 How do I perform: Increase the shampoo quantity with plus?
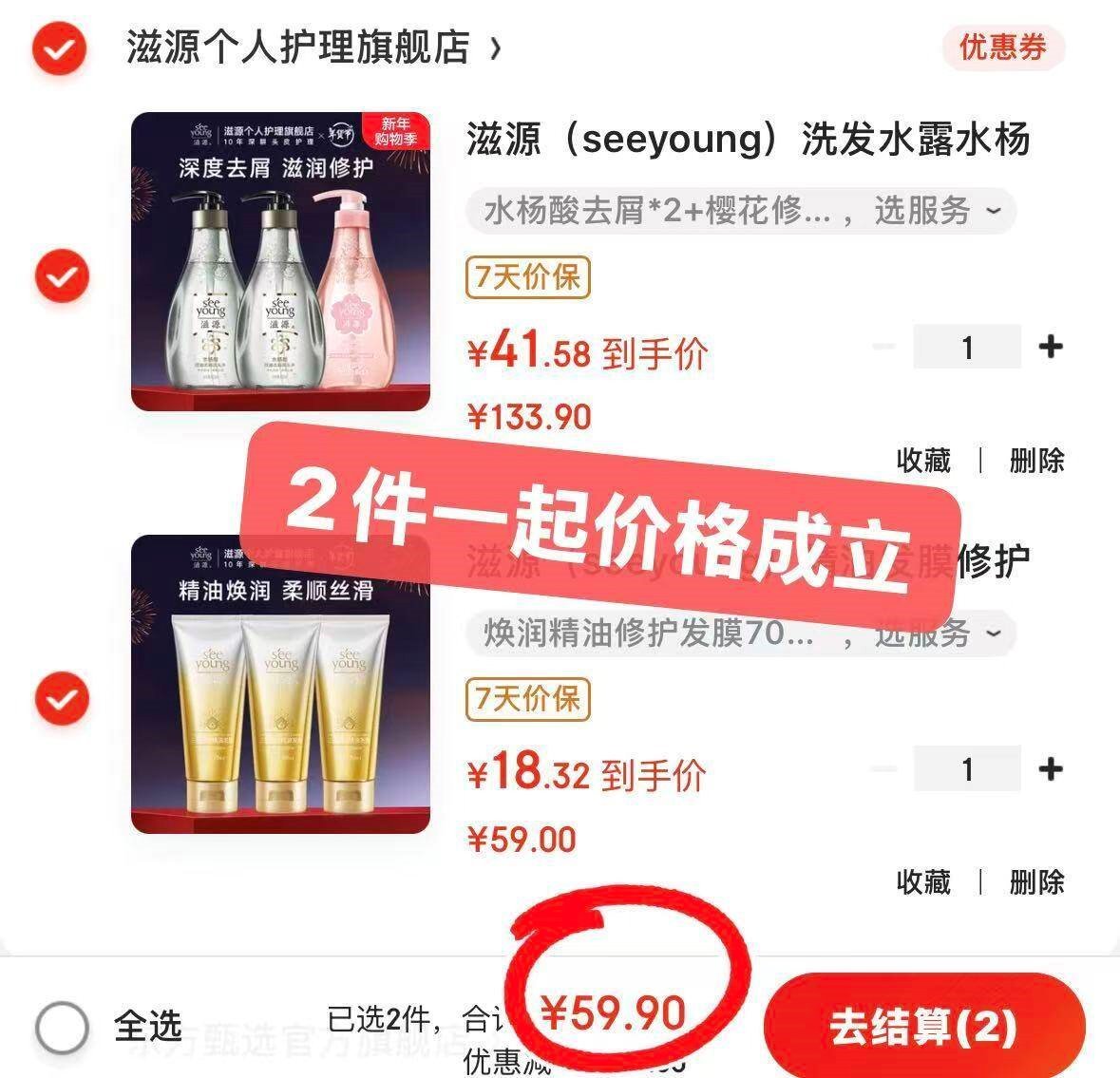pyautogui.click(x=1050, y=347)
